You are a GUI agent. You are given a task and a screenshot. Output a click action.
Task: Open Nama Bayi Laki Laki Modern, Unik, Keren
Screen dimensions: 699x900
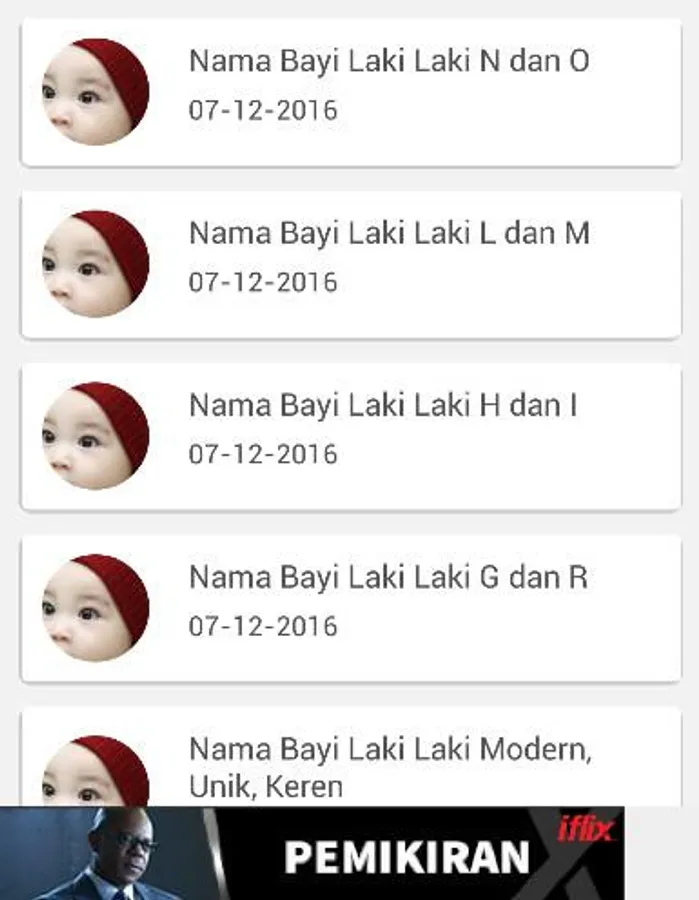[390, 765]
